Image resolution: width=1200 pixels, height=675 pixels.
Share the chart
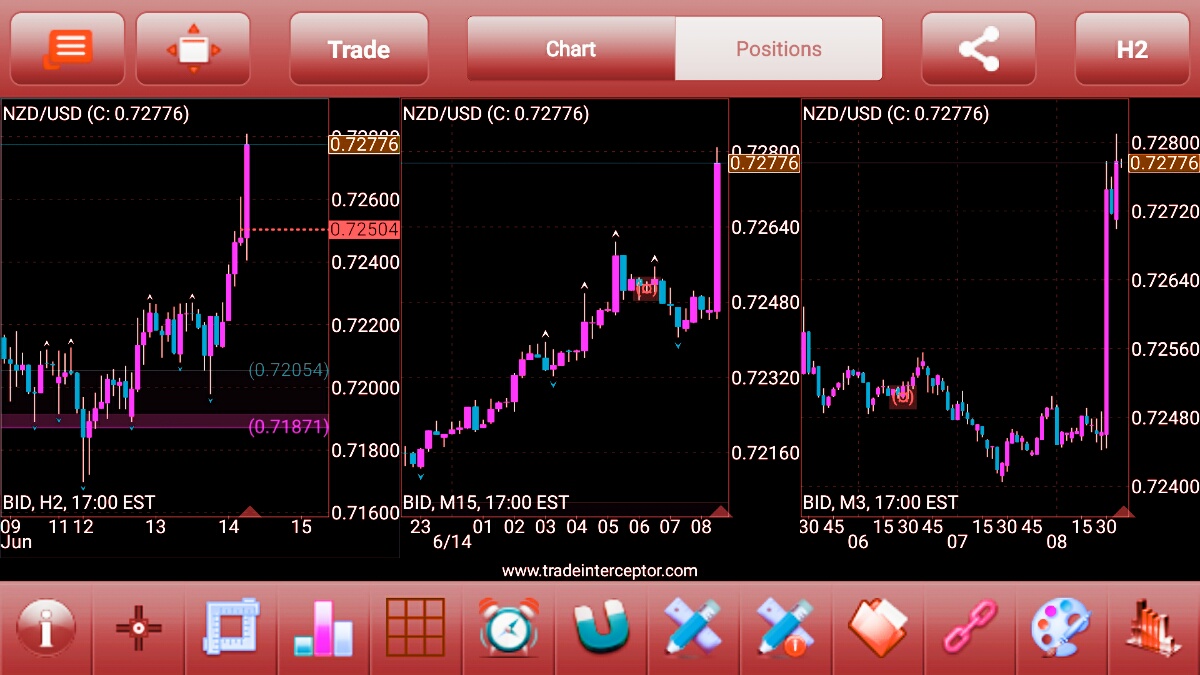click(x=978, y=48)
